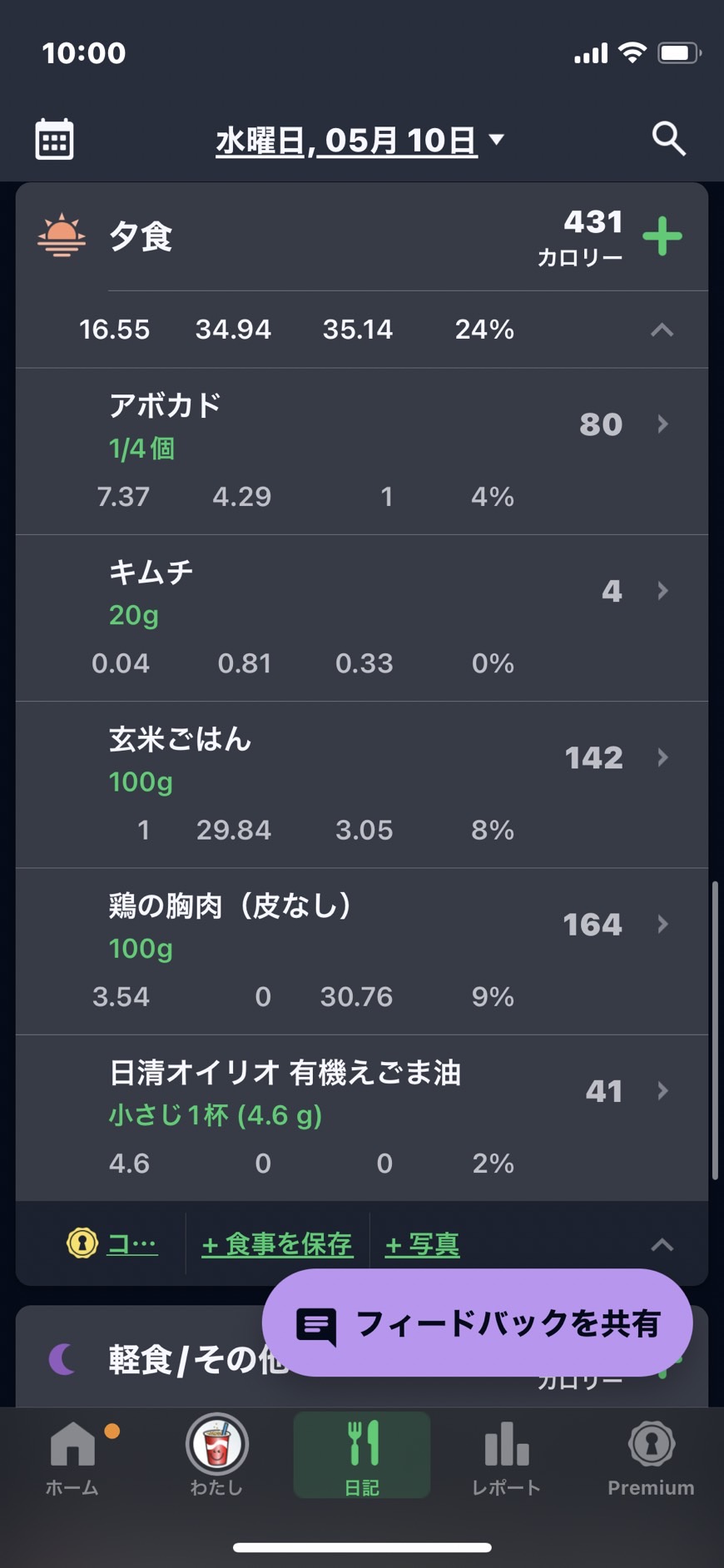
Task: Switch to the レポート tab
Action: click(506, 1457)
